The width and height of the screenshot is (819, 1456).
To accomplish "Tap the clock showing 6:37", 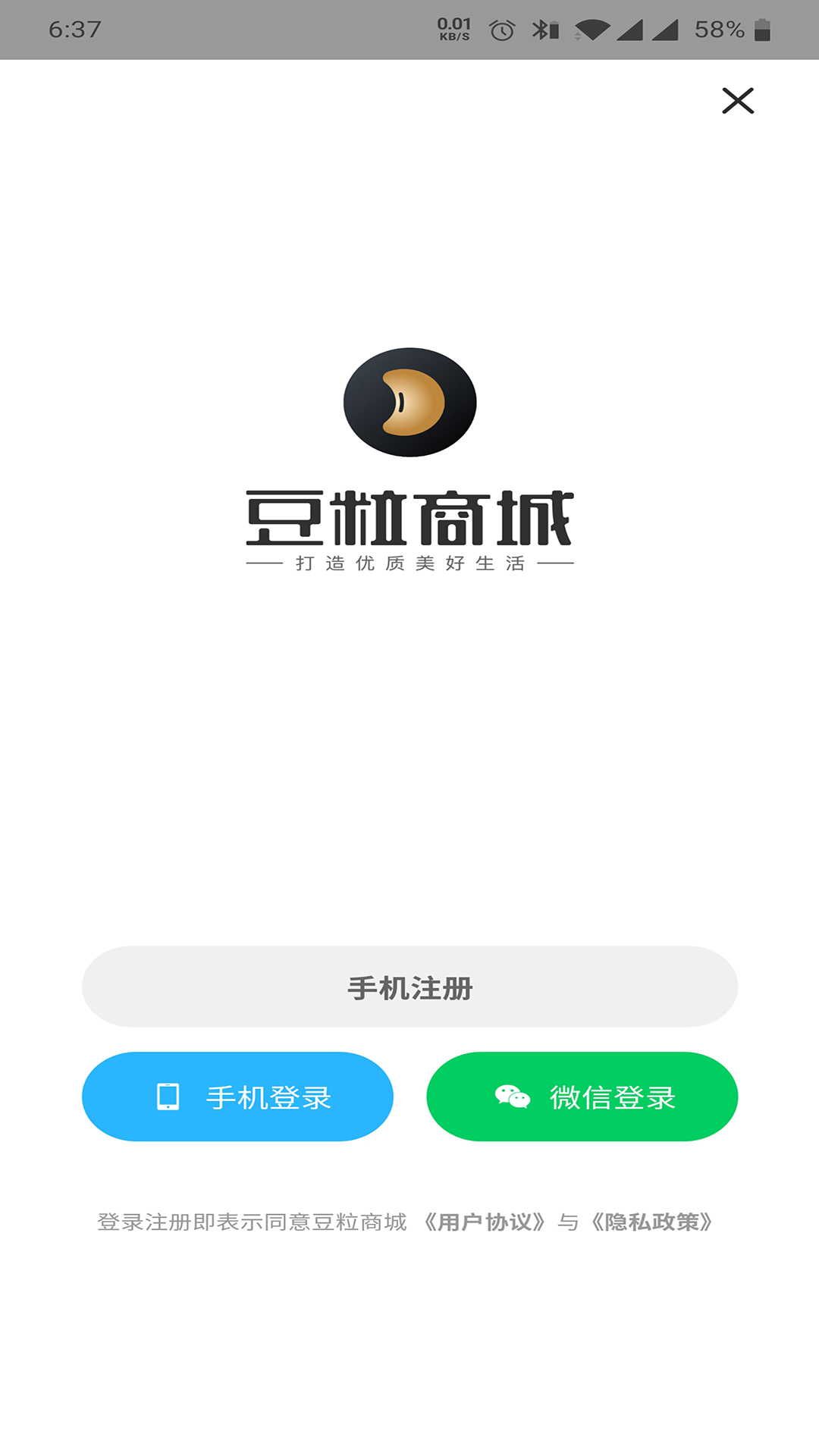I will [x=74, y=27].
